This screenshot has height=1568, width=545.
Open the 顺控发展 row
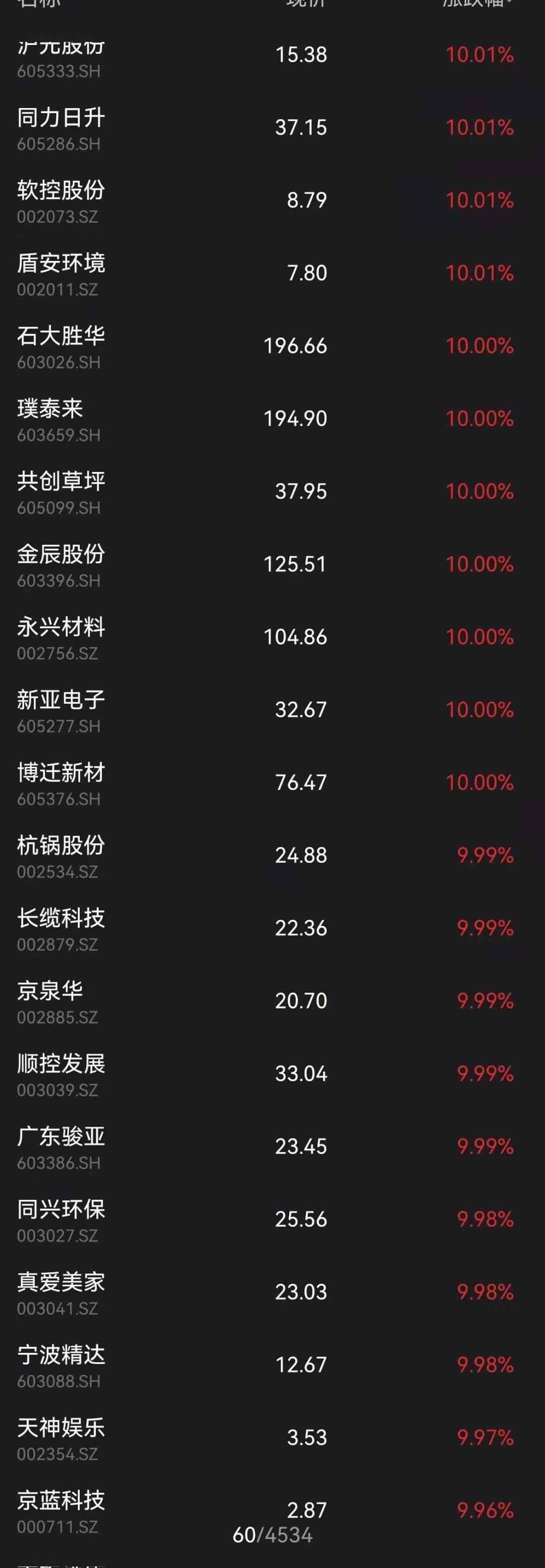point(61,1074)
